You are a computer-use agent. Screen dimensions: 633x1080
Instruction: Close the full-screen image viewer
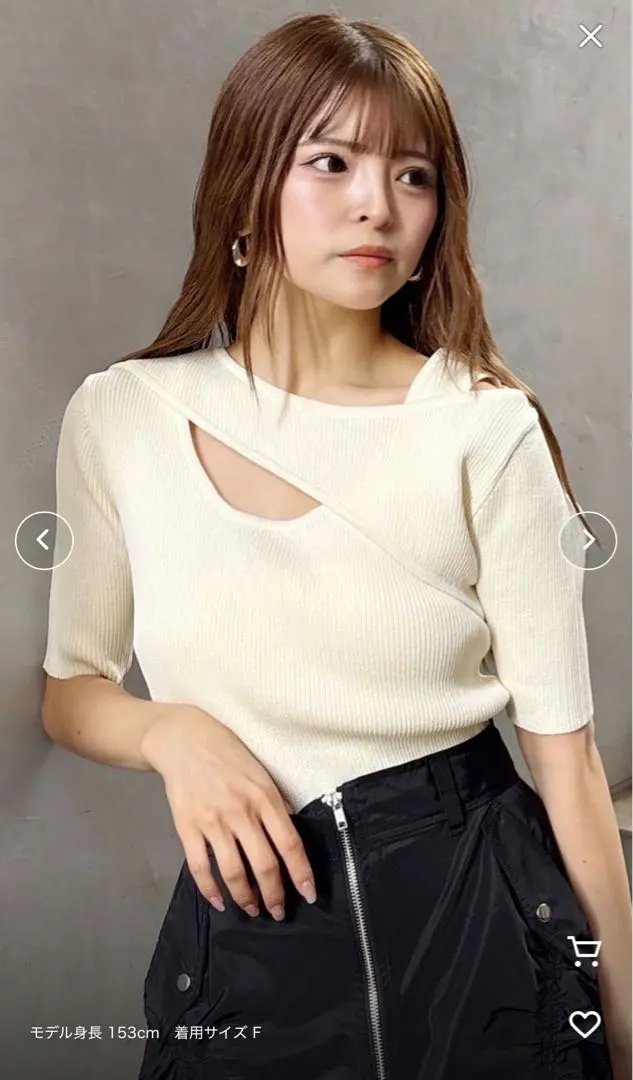coord(591,36)
